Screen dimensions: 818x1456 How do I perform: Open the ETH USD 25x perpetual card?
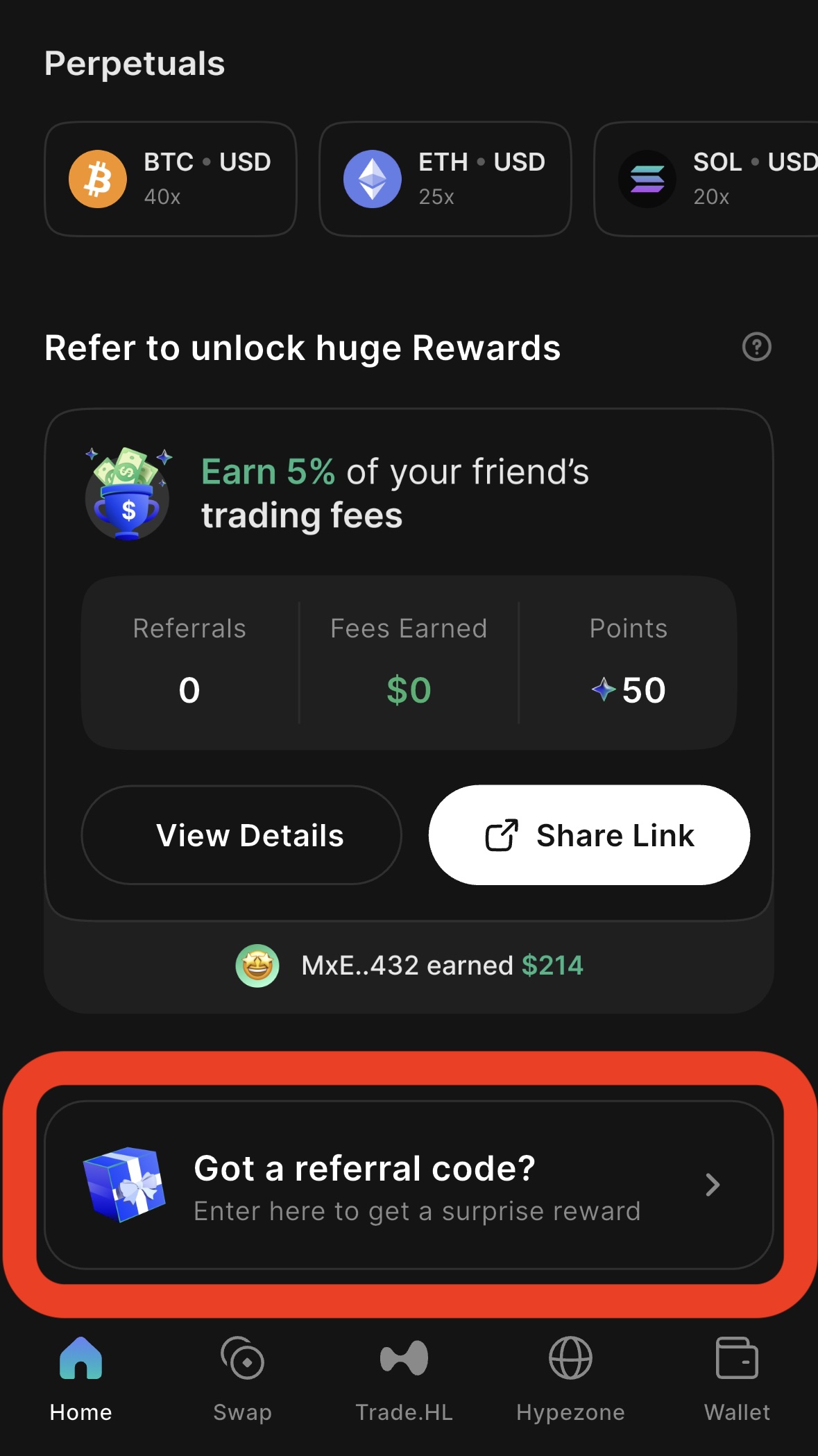(444, 179)
